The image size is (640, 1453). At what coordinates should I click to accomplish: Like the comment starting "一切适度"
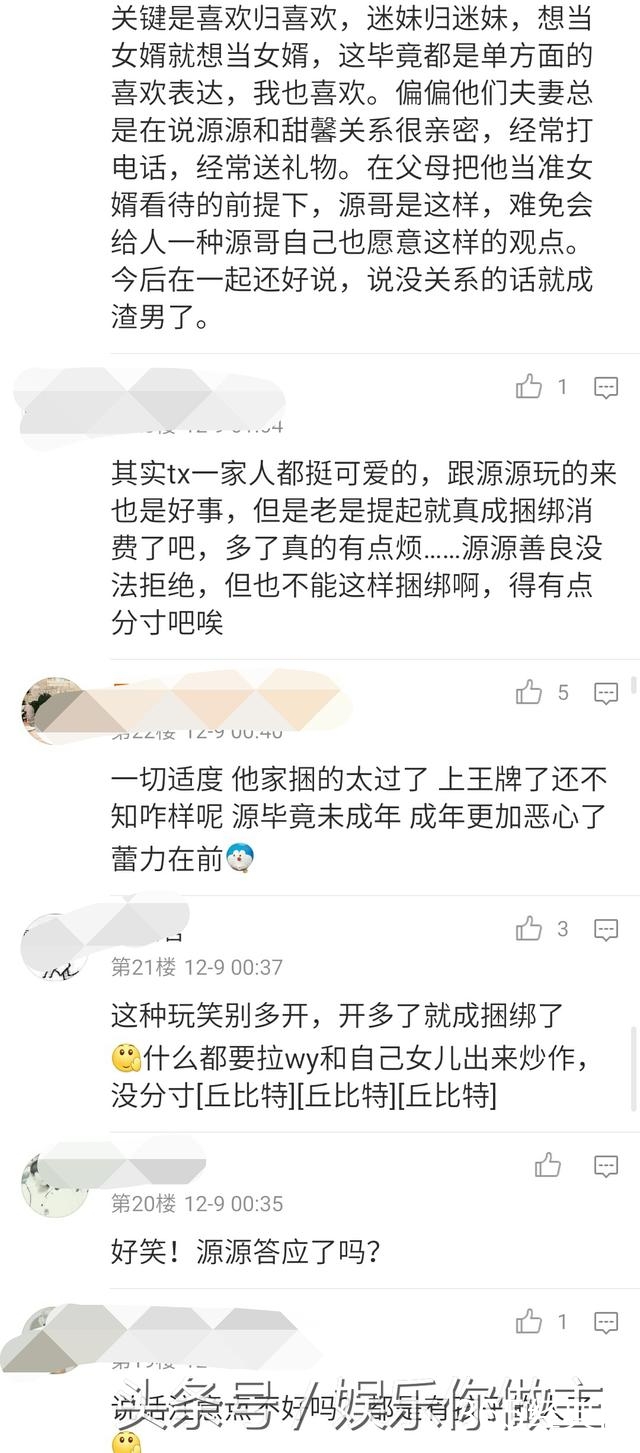coord(529,692)
